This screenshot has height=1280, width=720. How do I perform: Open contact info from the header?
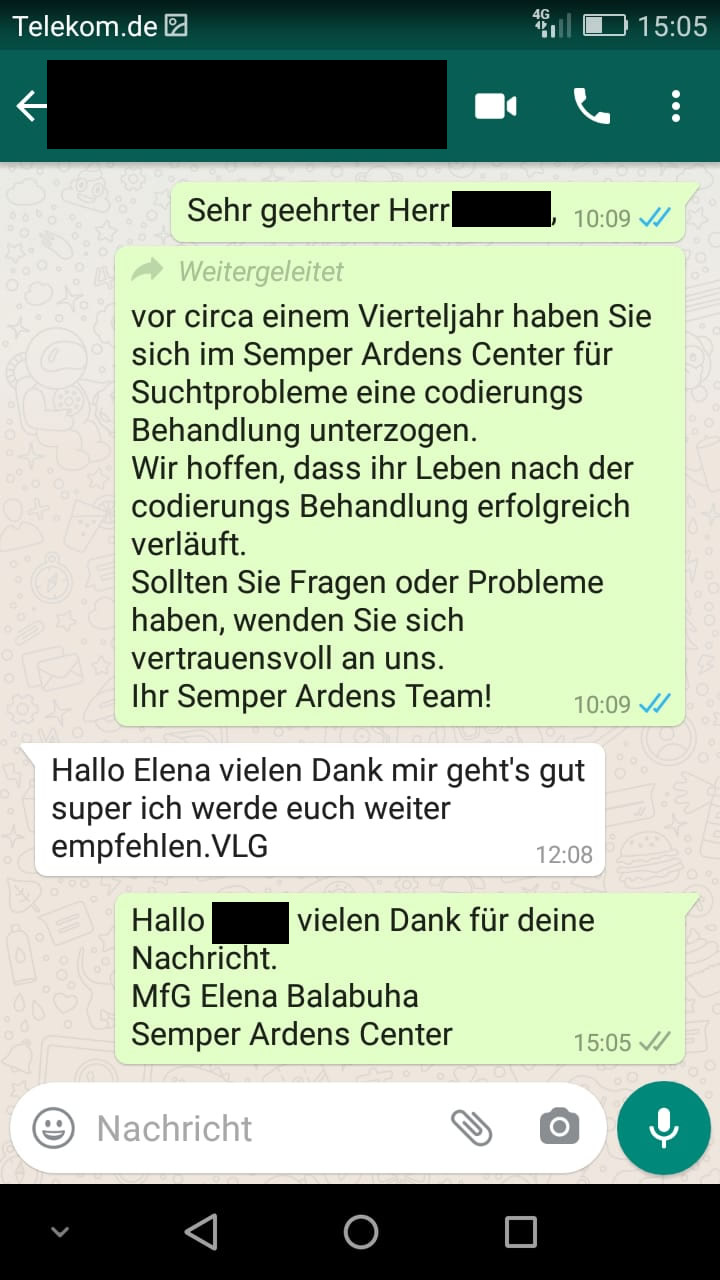tap(246, 106)
